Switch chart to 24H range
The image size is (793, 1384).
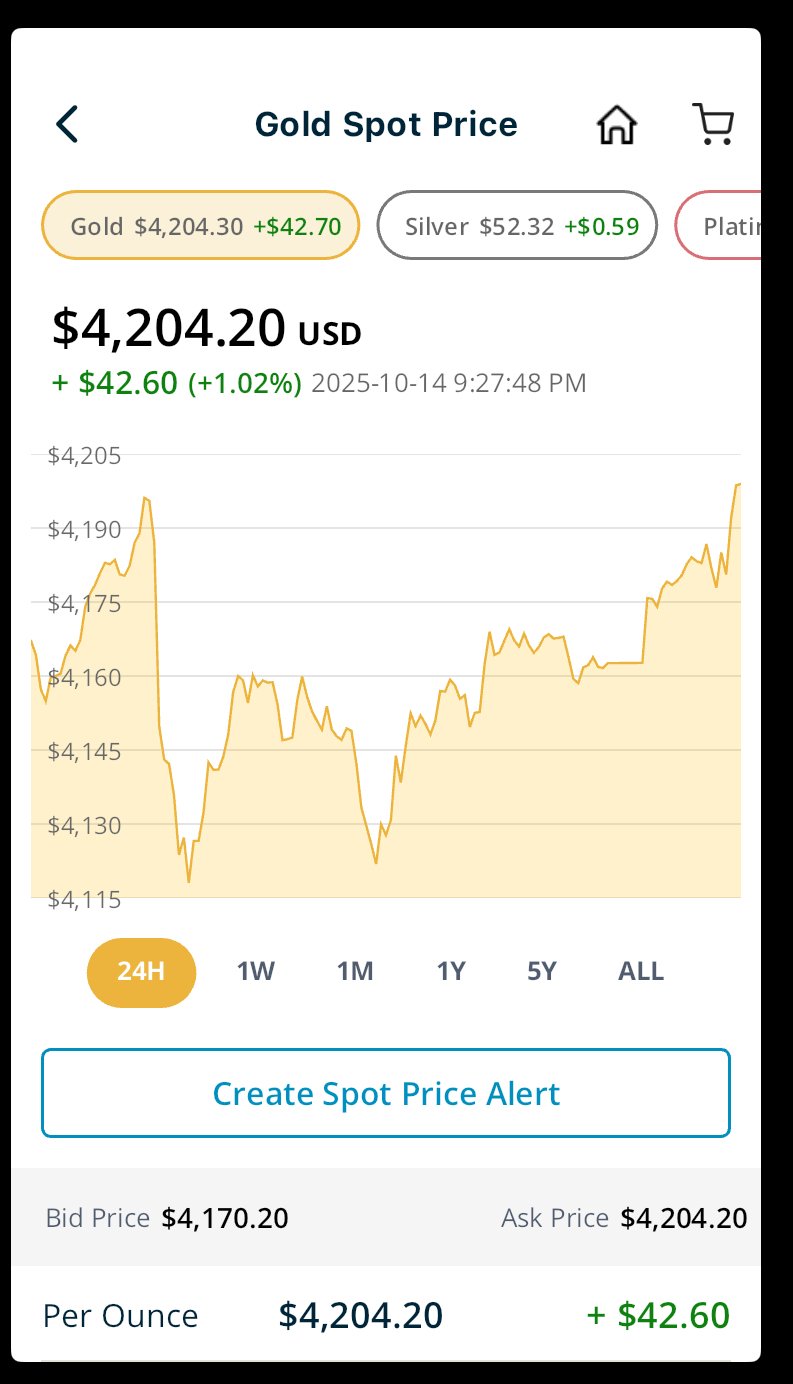(x=141, y=971)
